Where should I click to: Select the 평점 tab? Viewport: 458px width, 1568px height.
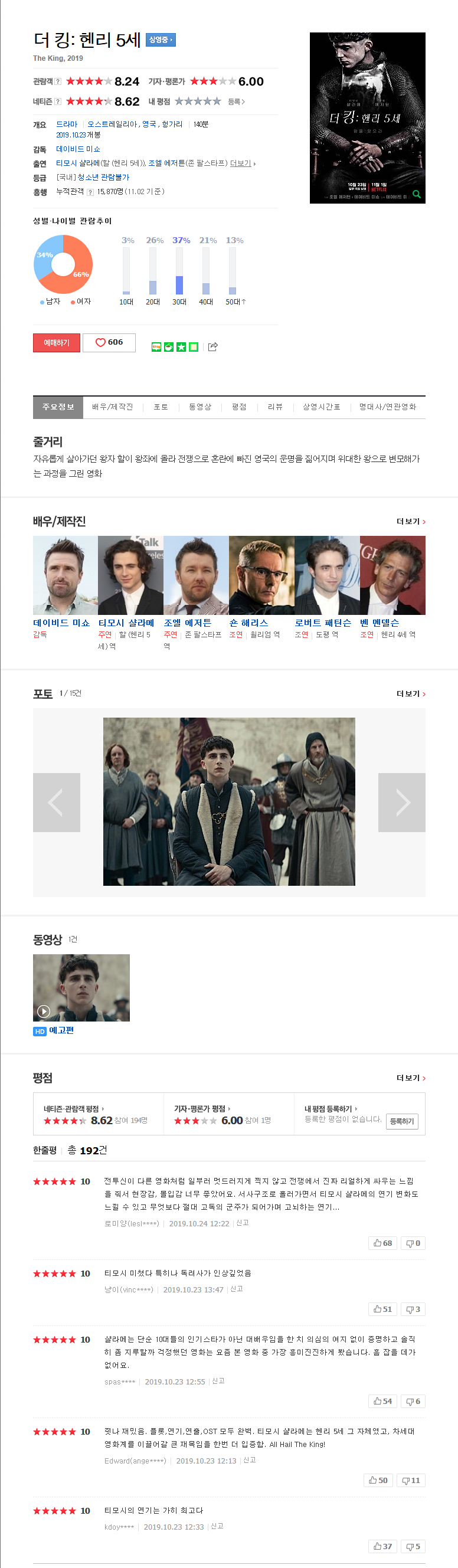pyautogui.click(x=239, y=407)
